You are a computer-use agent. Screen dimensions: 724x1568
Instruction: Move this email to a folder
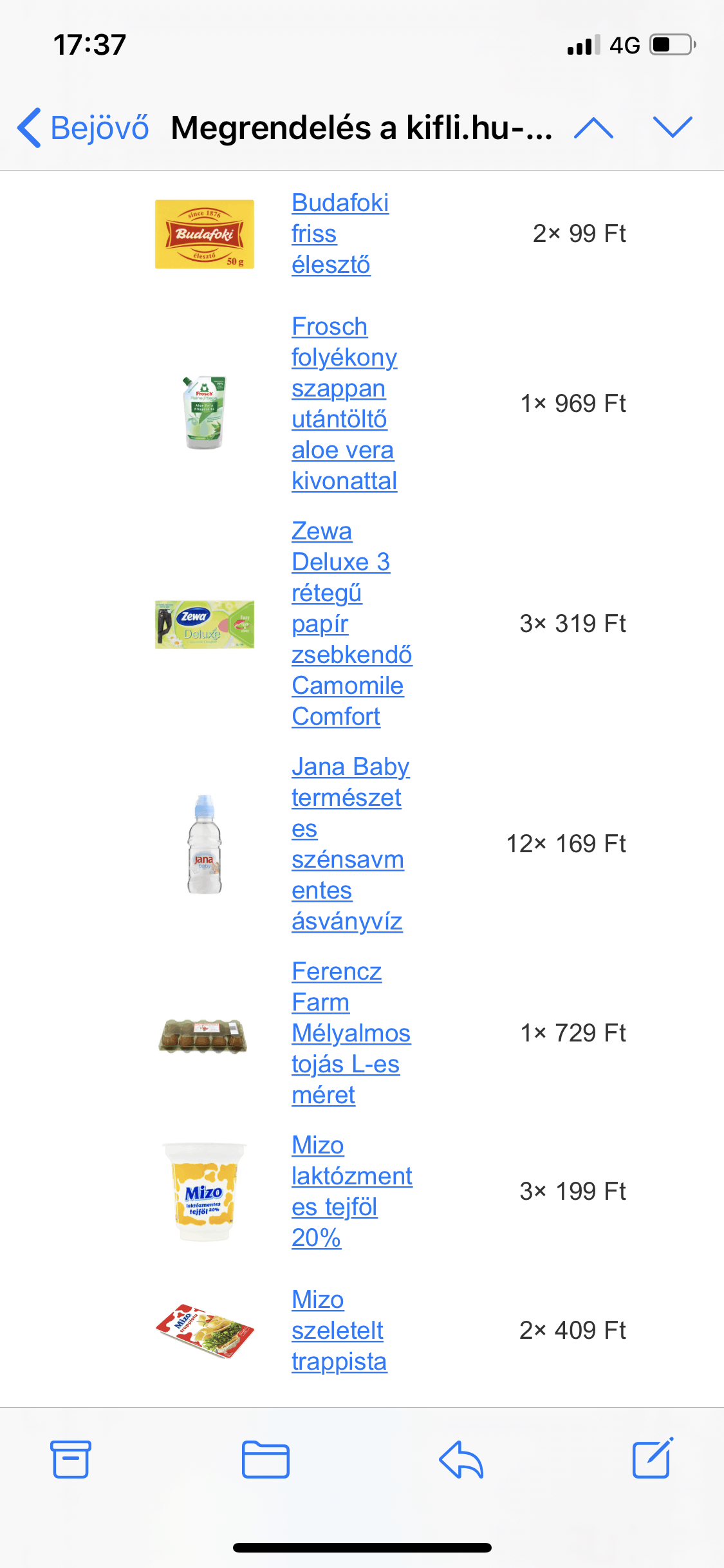pos(266,1459)
